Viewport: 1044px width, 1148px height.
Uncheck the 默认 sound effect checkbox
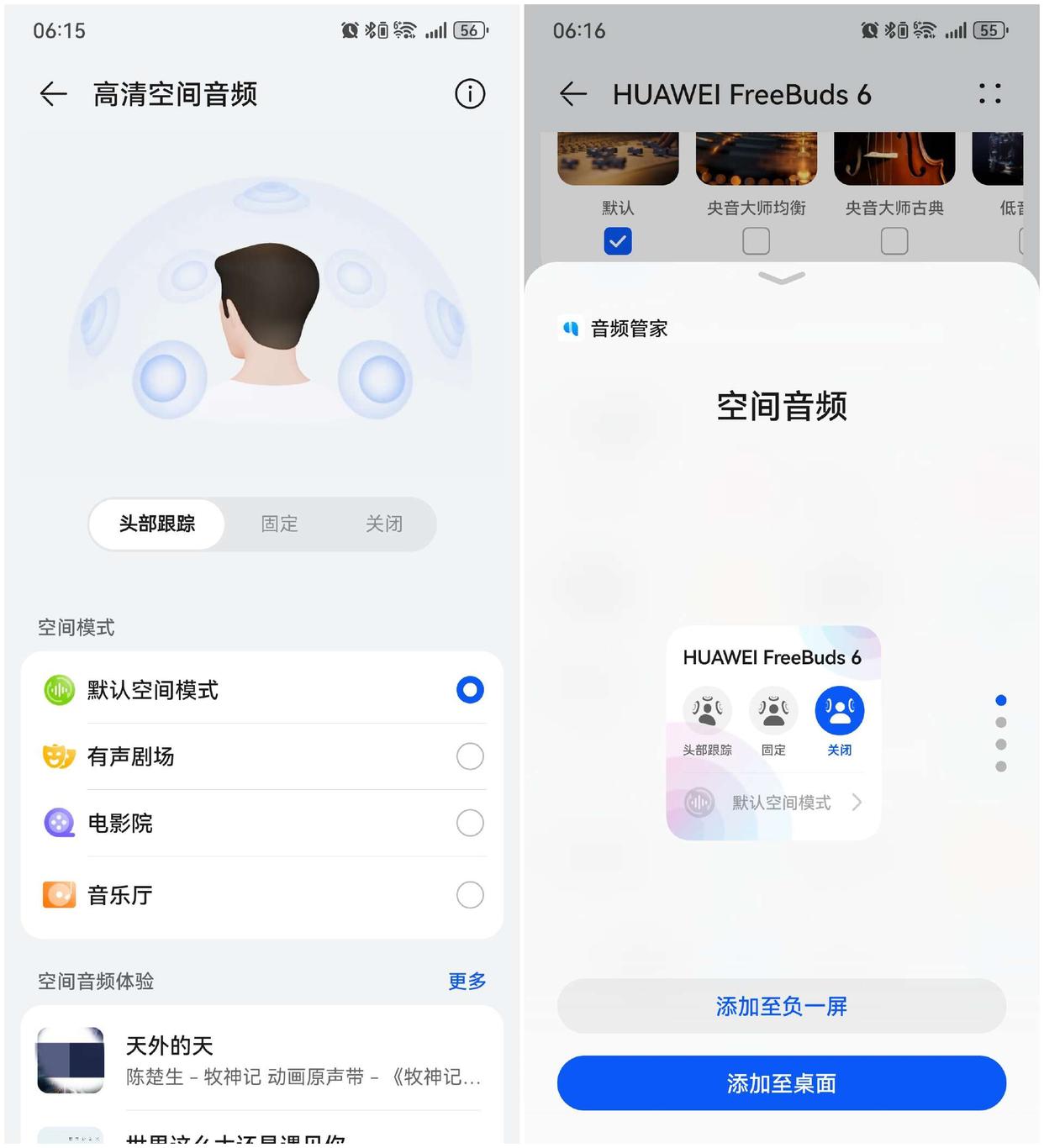tap(618, 241)
